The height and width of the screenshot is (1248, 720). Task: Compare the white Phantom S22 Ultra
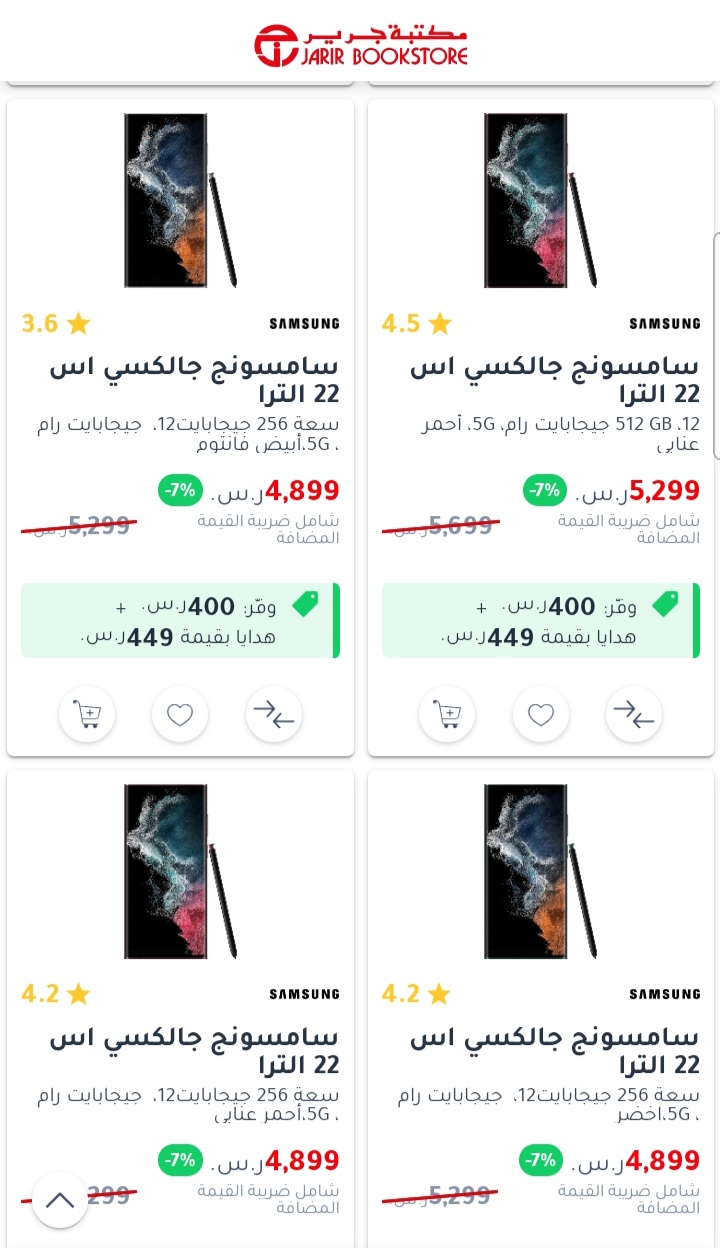tap(273, 714)
